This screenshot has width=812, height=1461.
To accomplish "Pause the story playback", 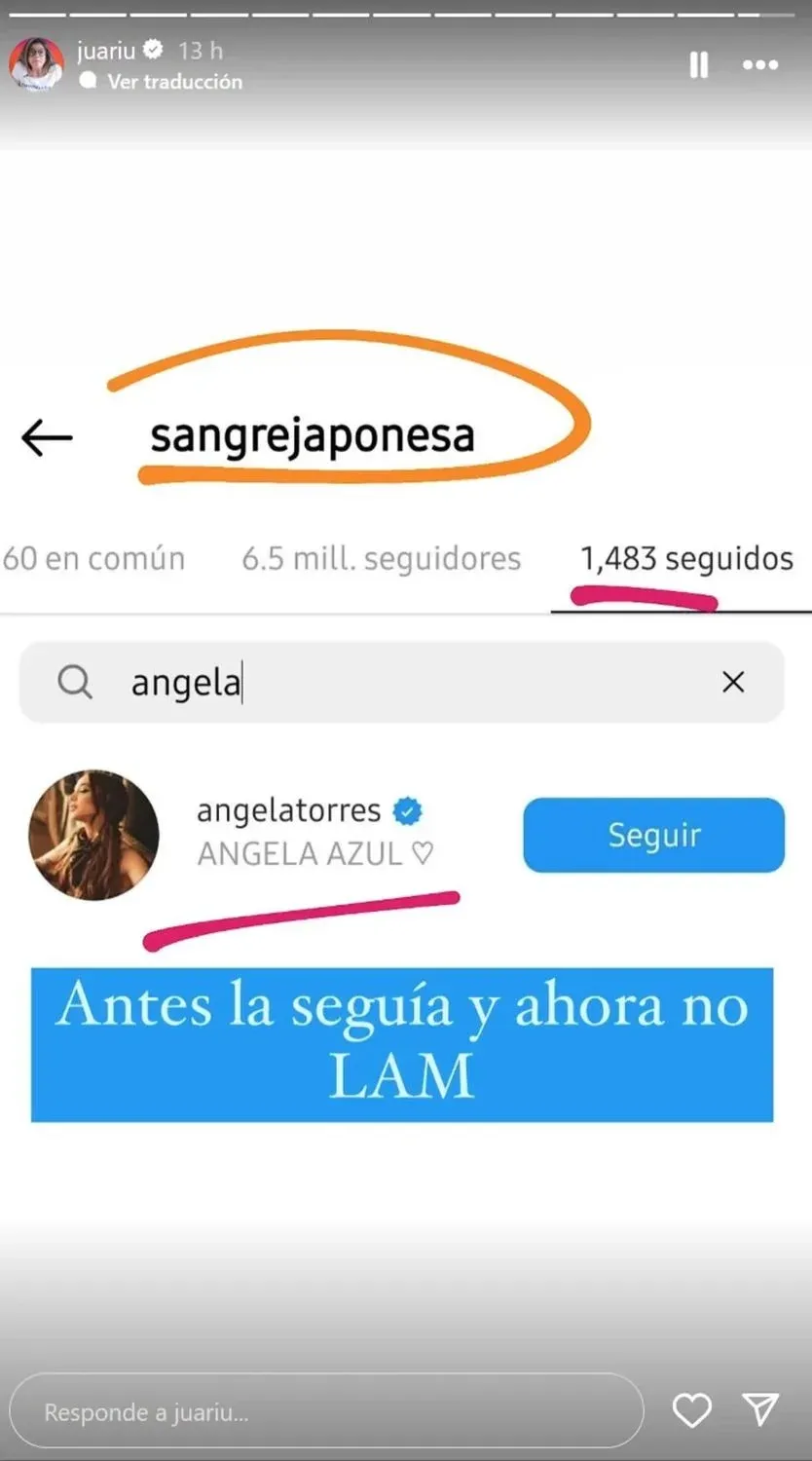I will pyautogui.click(x=698, y=65).
